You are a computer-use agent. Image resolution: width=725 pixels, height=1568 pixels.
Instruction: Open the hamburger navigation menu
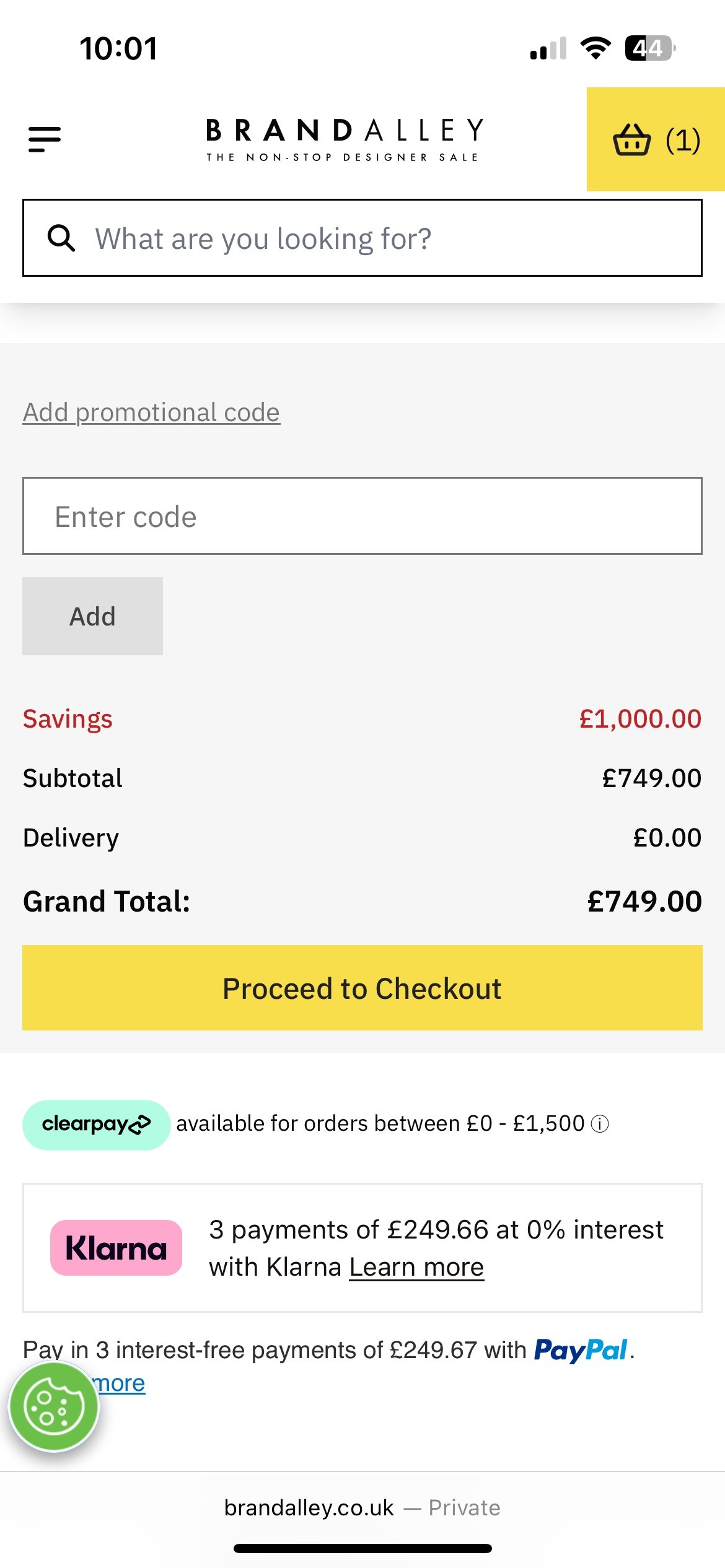click(44, 140)
